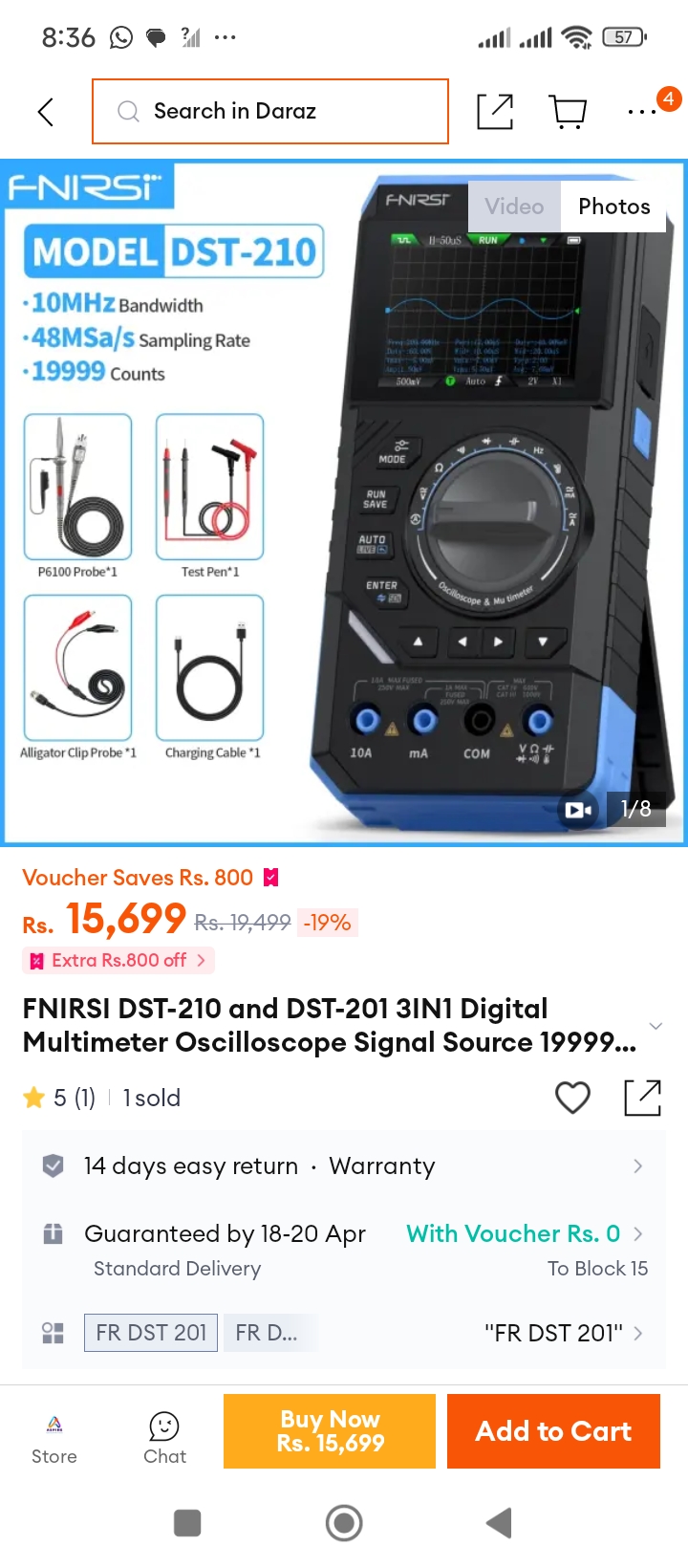Tap Add to Cart
This screenshot has width=688, height=1568.
[x=553, y=1431]
